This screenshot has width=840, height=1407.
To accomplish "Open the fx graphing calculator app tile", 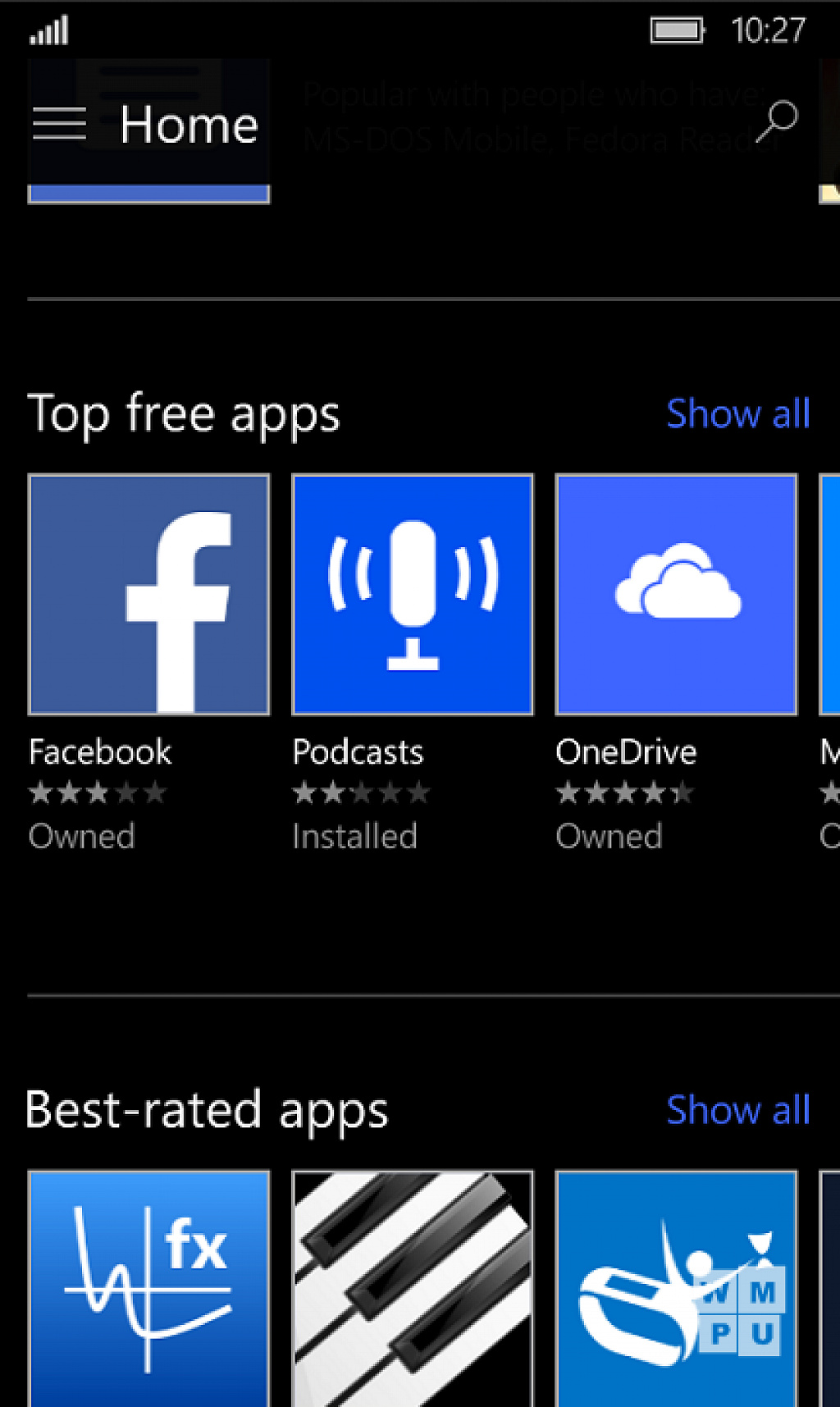I will pos(149,1289).
